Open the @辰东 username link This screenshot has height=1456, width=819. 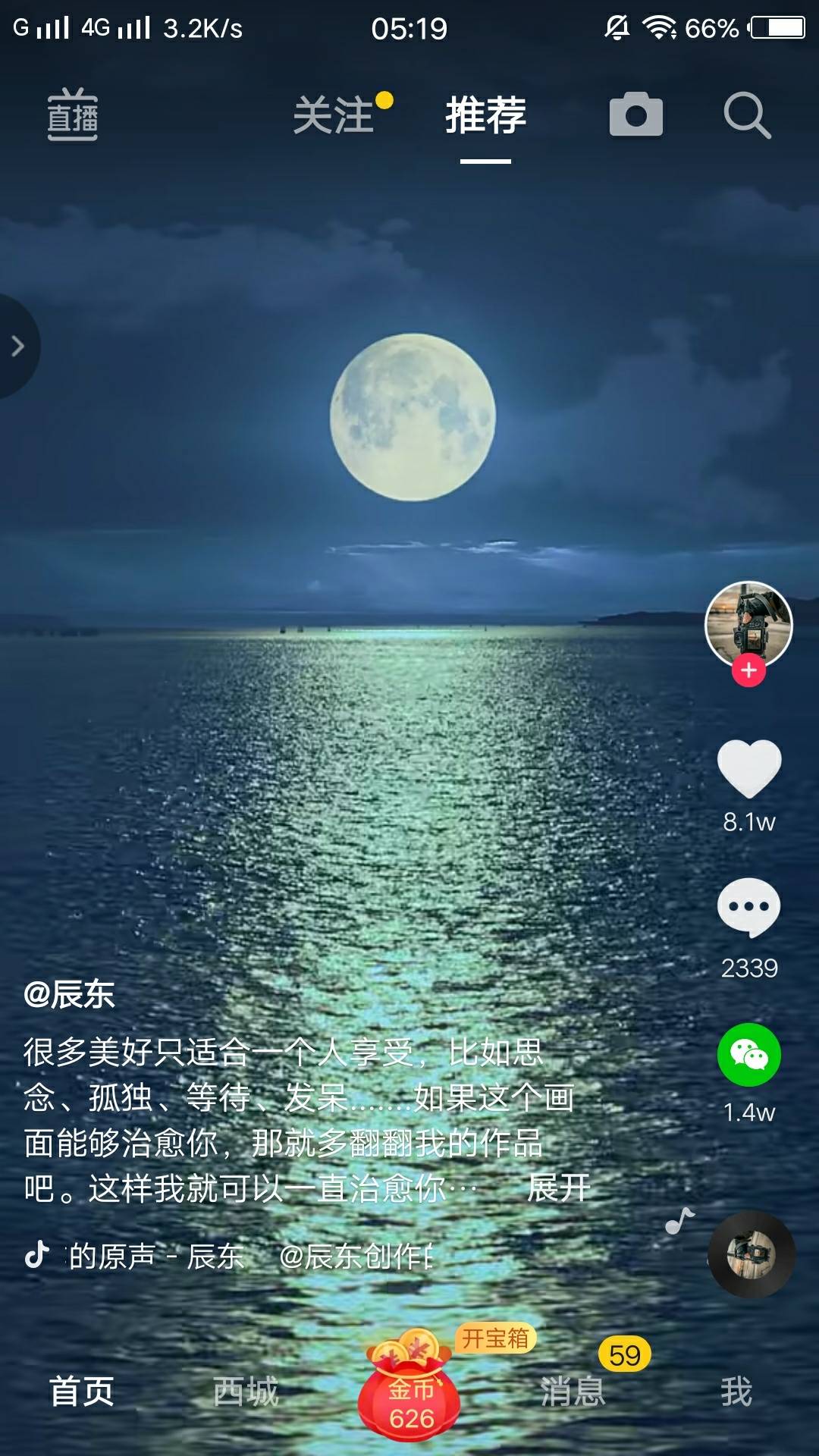pyautogui.click(x=69, y=994)
